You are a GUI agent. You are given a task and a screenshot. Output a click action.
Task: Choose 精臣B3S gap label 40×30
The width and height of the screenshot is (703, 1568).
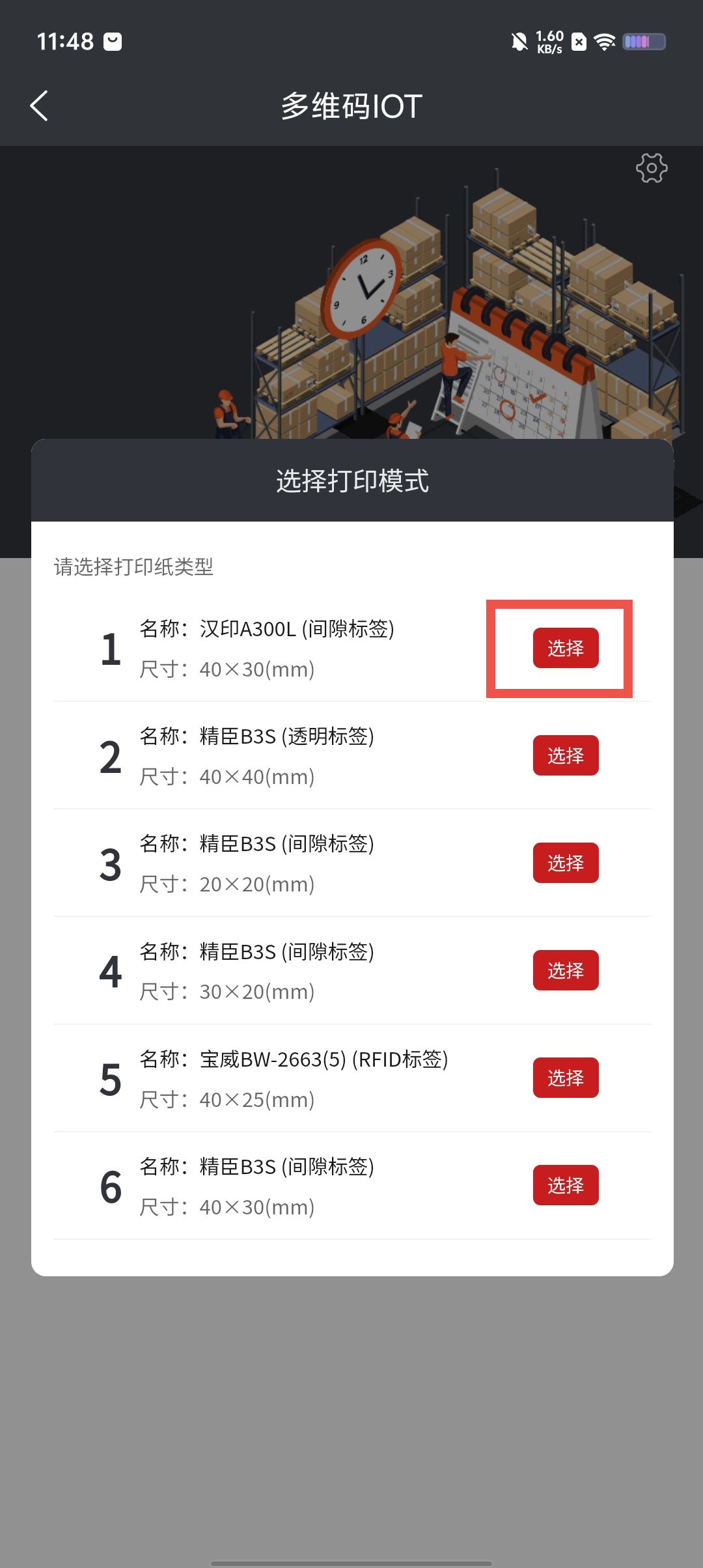(565, 1185)
